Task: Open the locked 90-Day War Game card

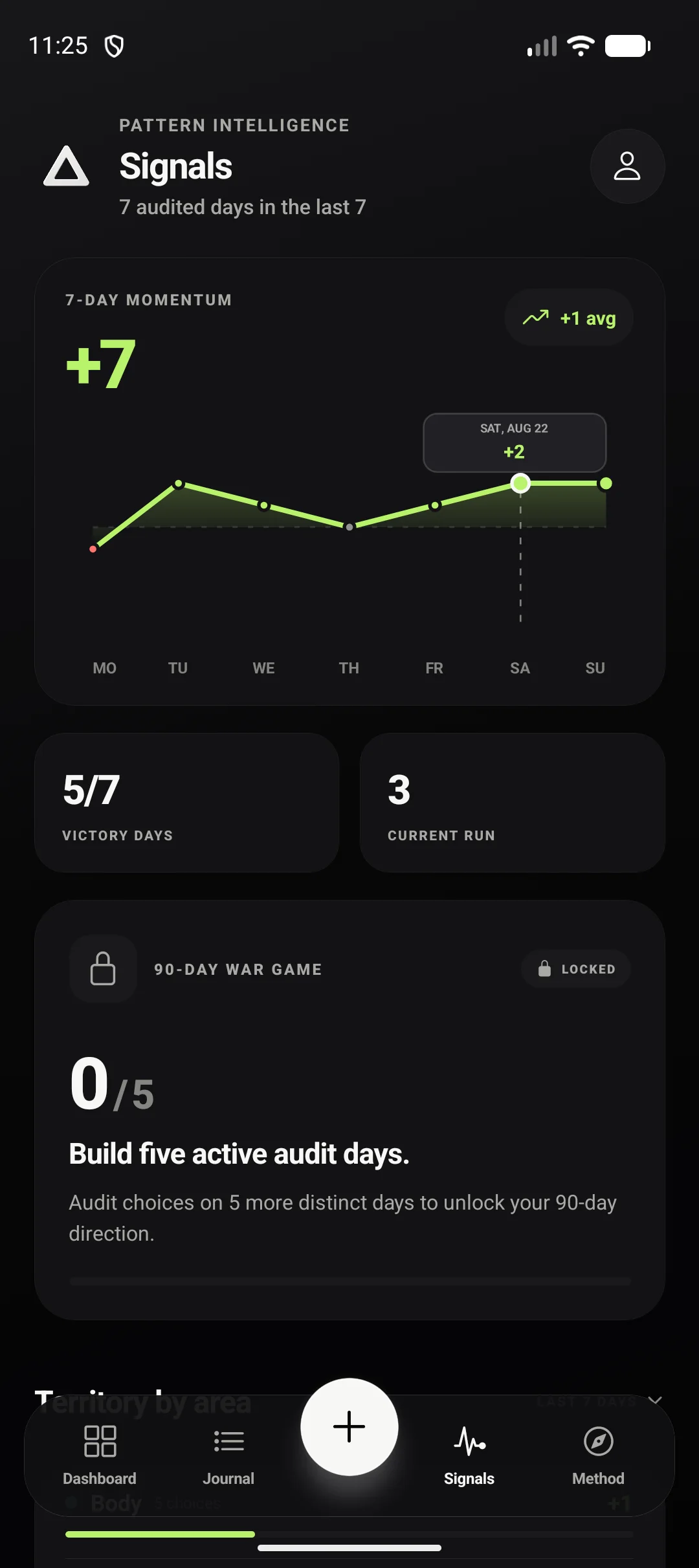Action: (349, 1109)
